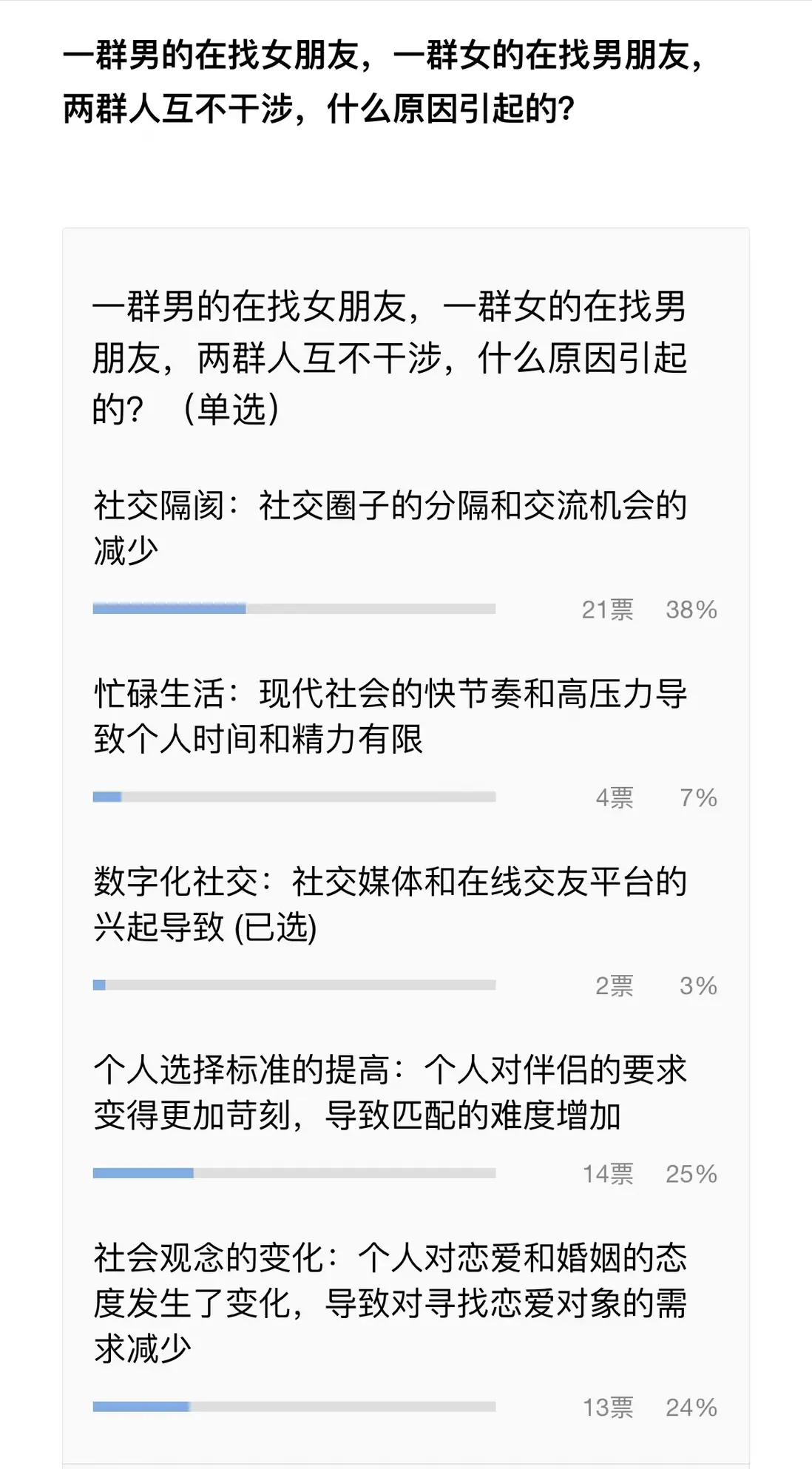Vote for the 社会观念的变化 option
This screenshot has width=812, height=1469.
[x=390, y=1303]
